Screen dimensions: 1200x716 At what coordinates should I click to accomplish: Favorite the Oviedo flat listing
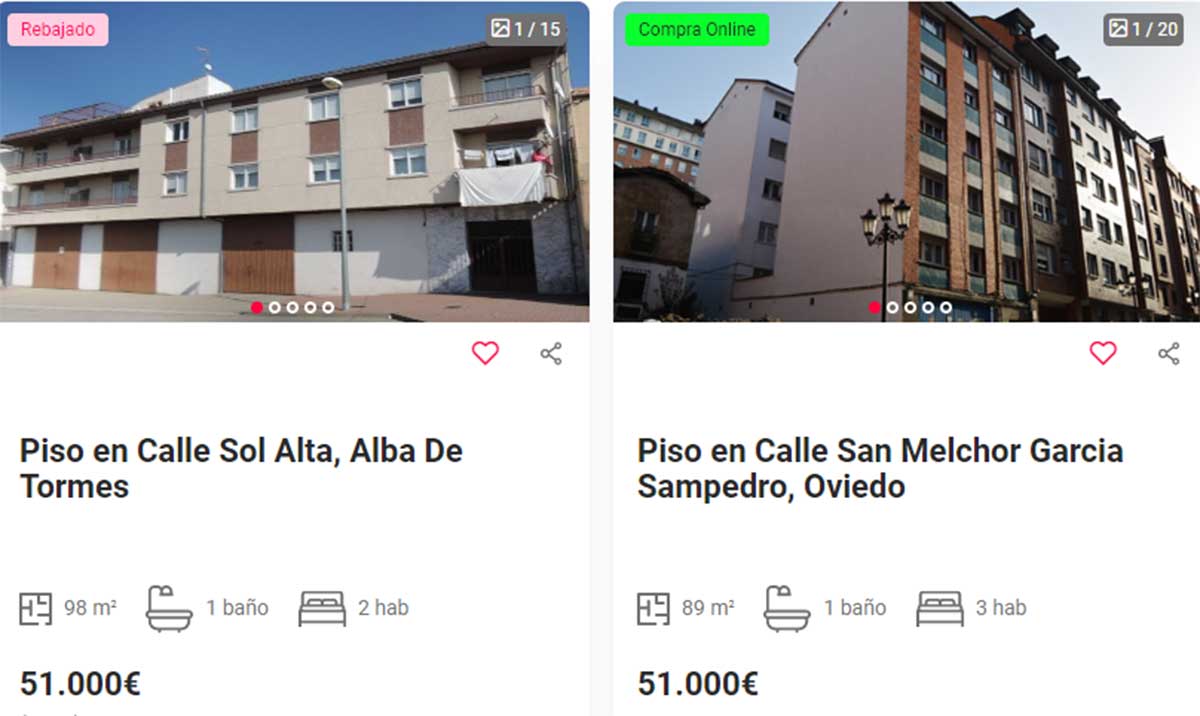1103,353
